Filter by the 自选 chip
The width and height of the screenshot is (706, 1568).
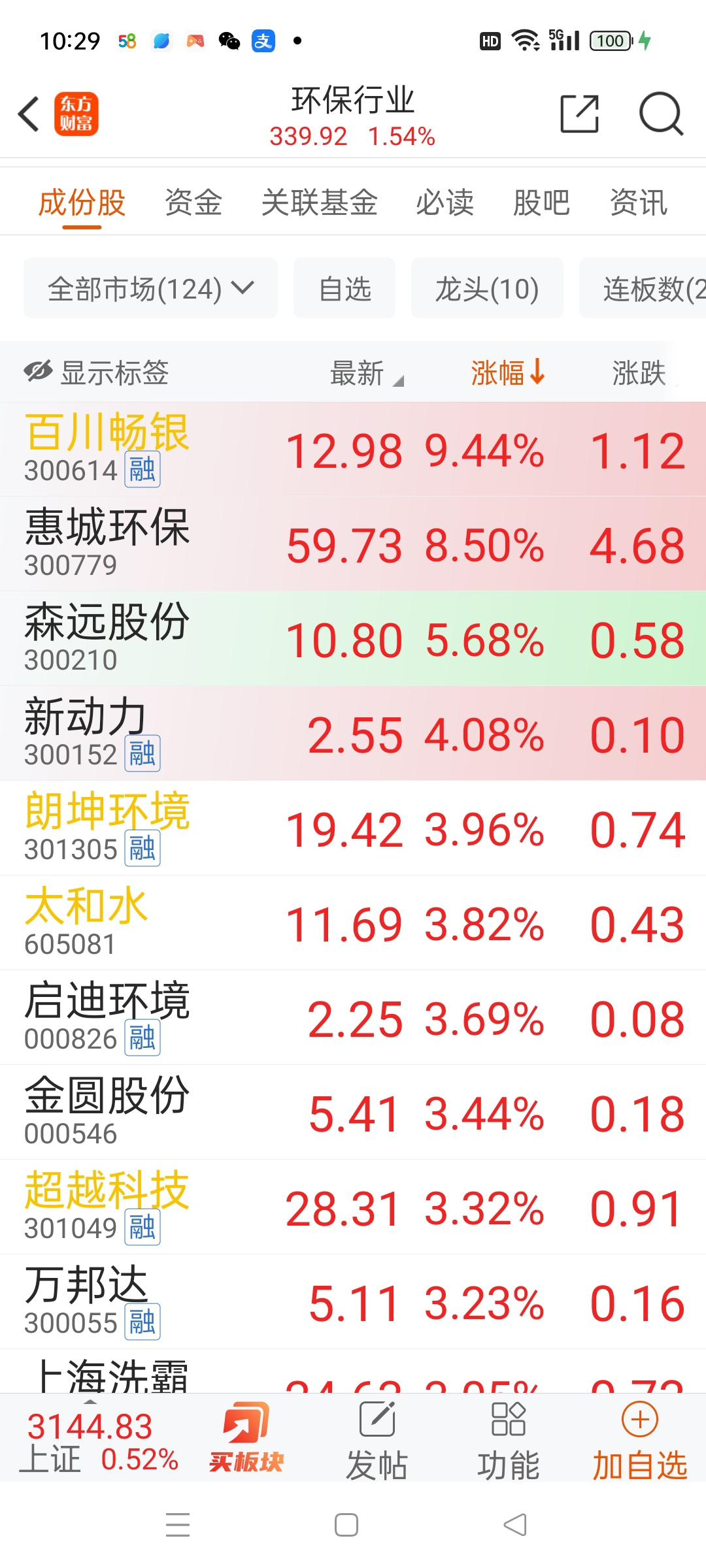[345, 288]
